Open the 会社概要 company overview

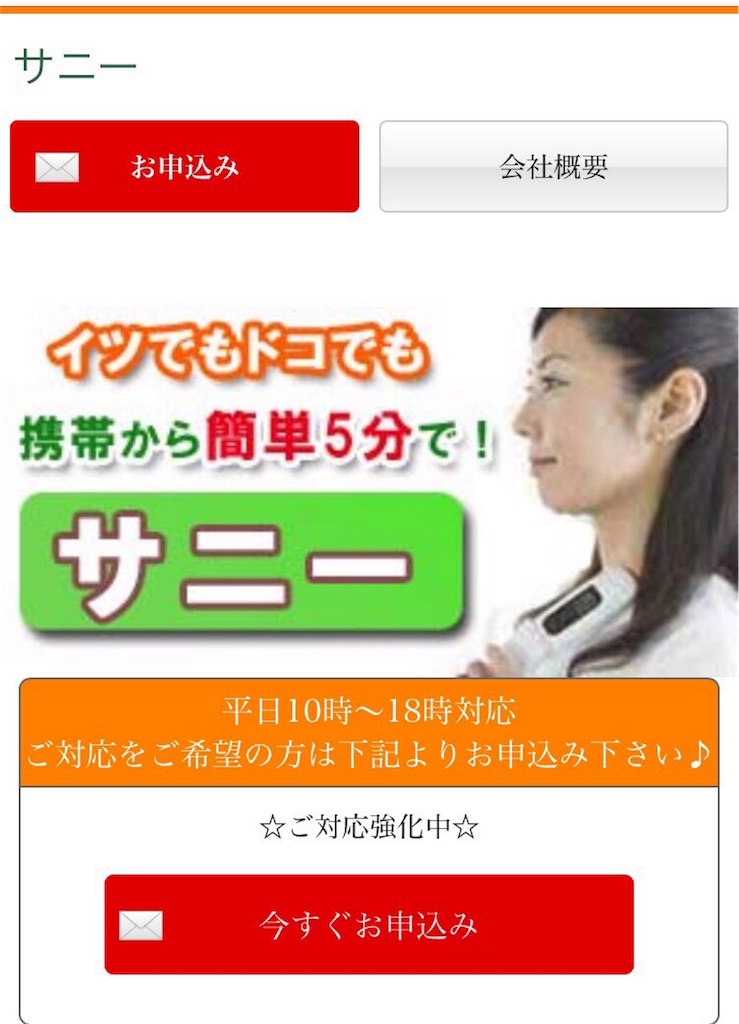click(x=553, y=167)
